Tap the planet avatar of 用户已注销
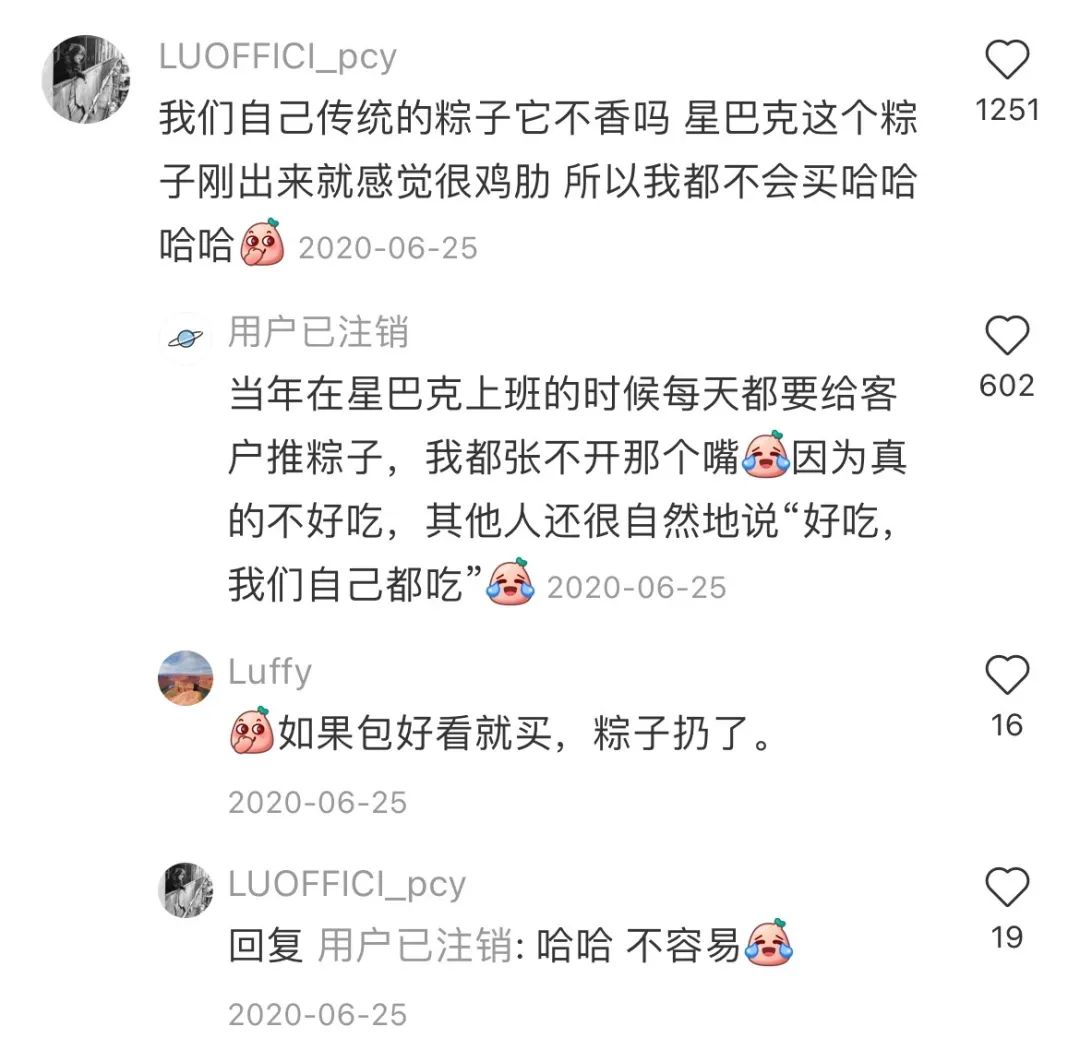The image size is (1080, 1062). (186, 338)
